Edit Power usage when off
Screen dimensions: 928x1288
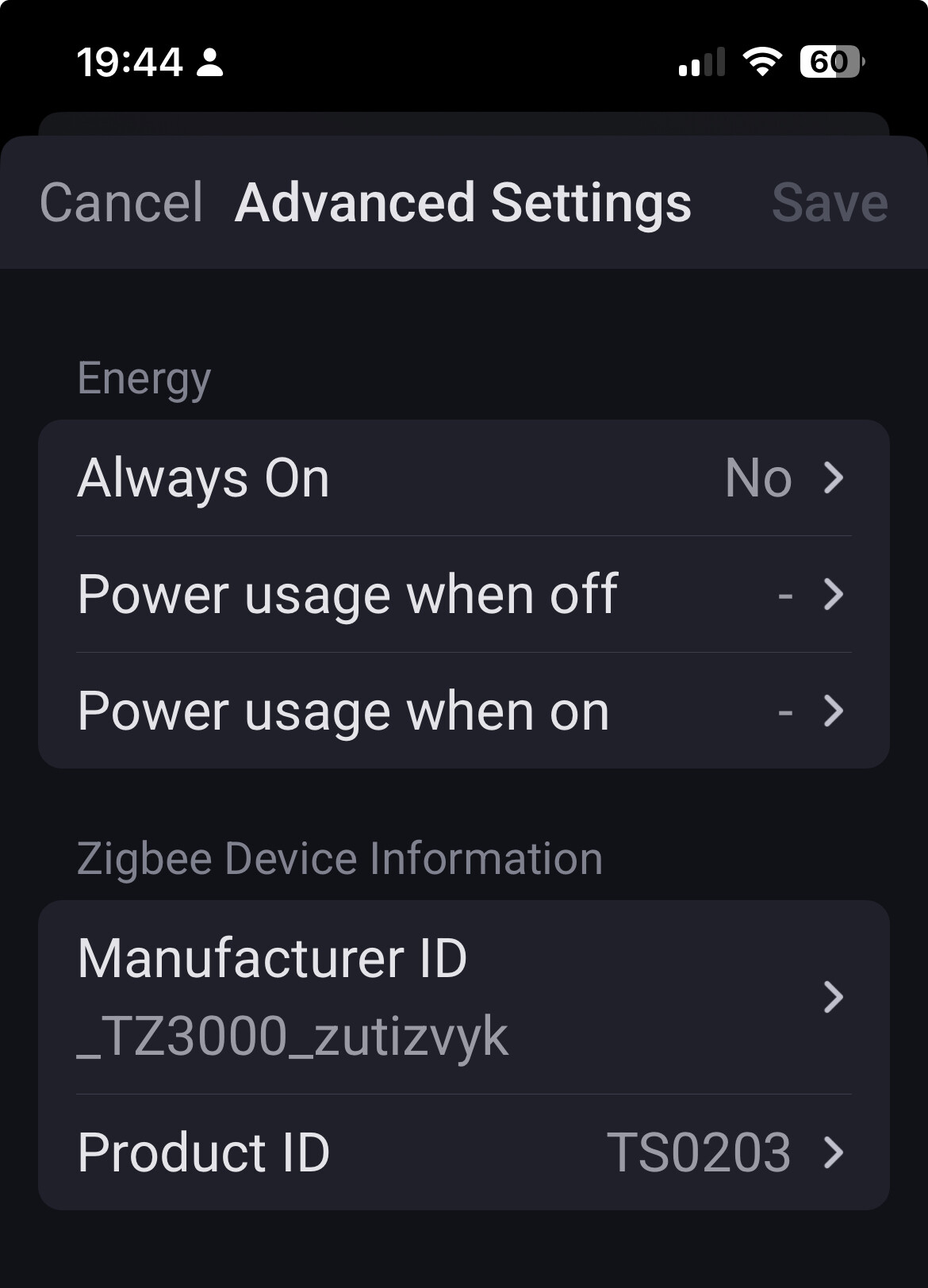tap(463, 595)
